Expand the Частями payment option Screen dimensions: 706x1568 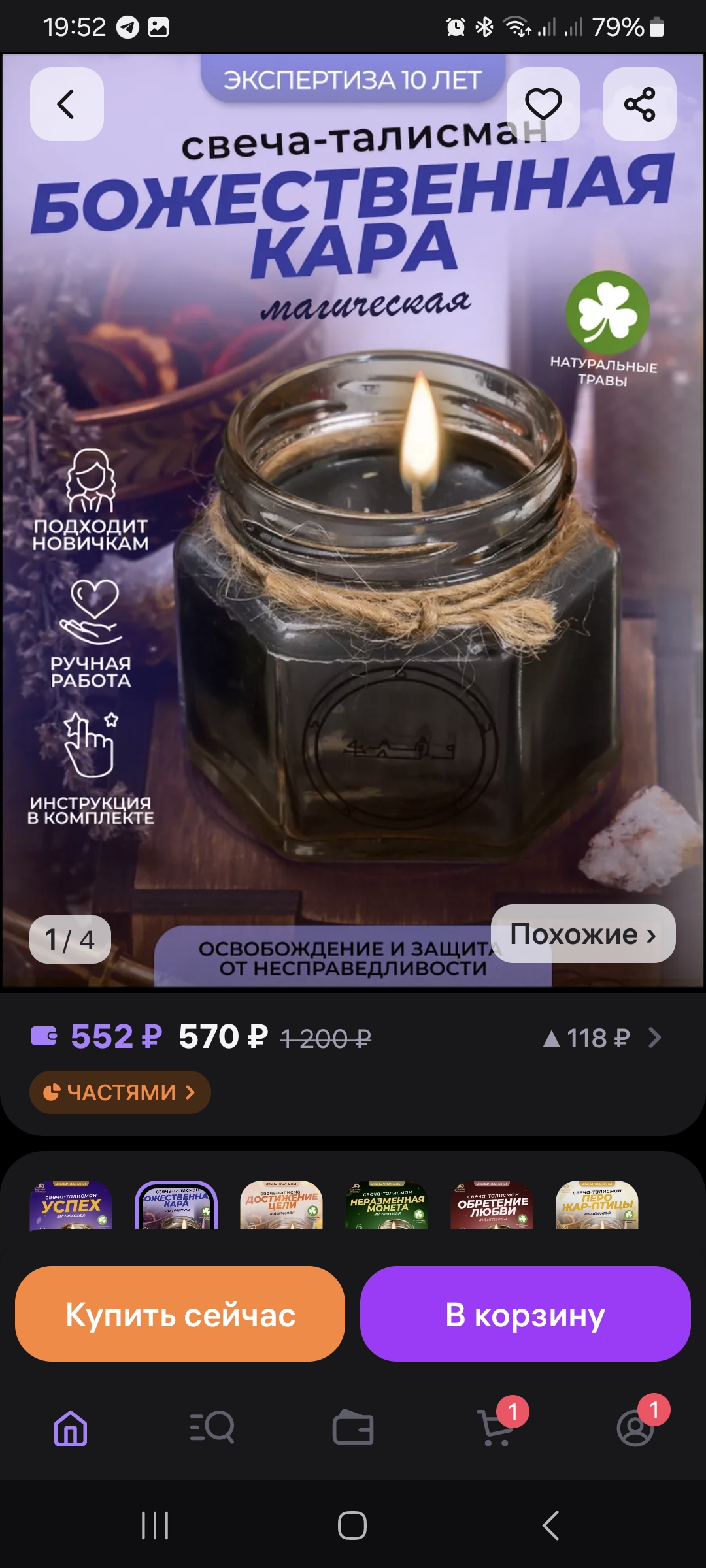click(x=120, y=1092)
